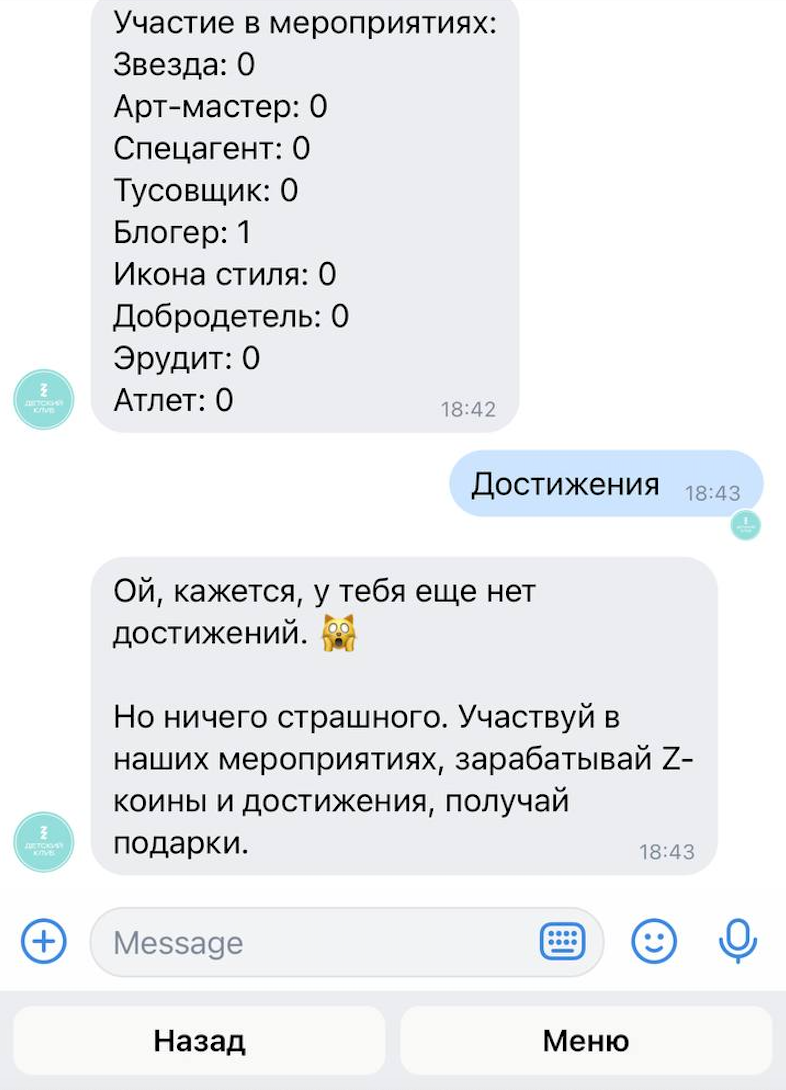Tap the Назад button
Image resolution: width=786 pixels, height=1090 pixels.
click(199, 1040)
